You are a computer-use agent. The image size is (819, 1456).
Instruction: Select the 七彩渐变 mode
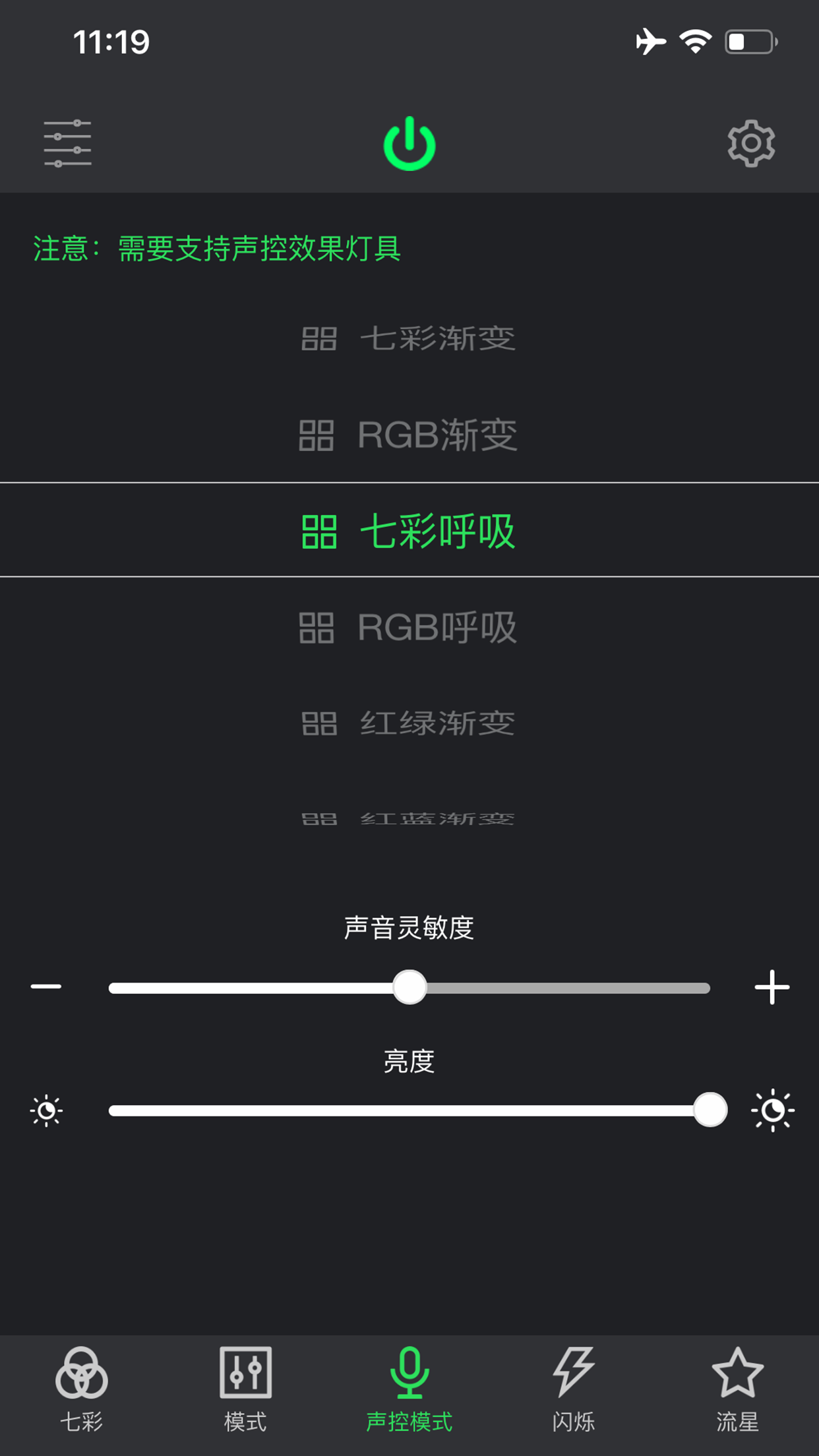409,338
